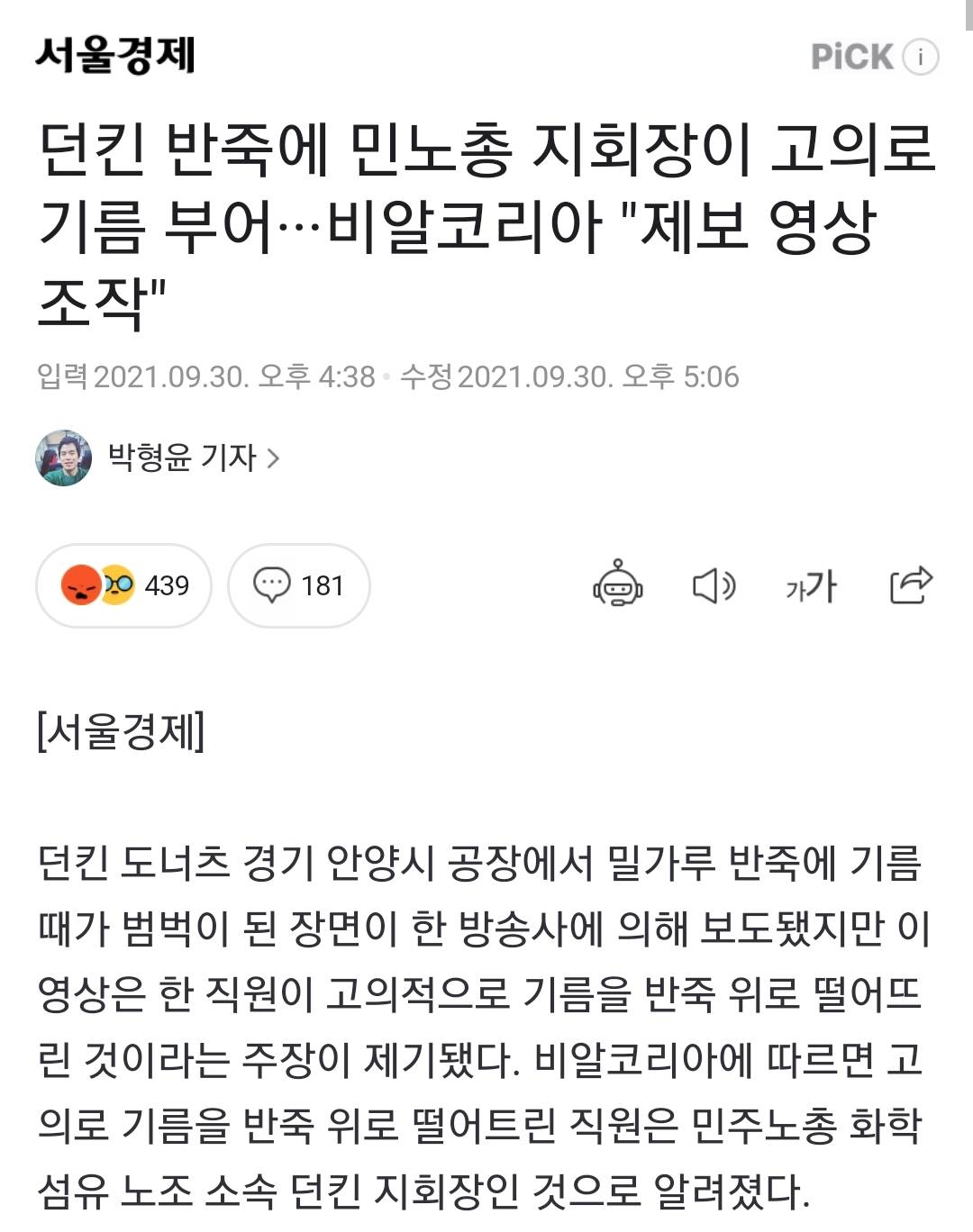Listen to article with speaker icon
The height and width of the screenshot is (1232, 973).
click(x=714, y=585)
